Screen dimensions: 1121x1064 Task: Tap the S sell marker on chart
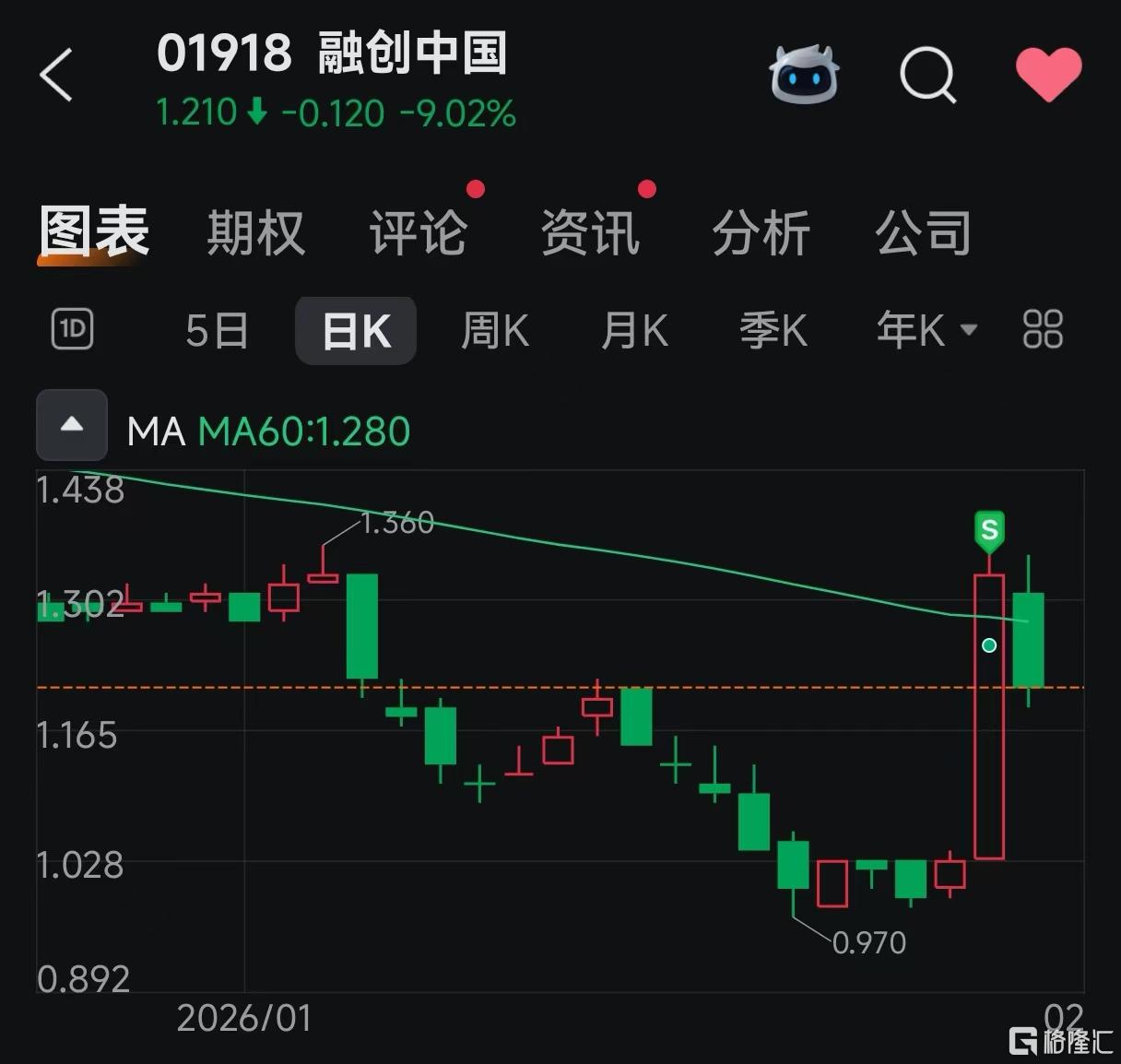(989, 530)
